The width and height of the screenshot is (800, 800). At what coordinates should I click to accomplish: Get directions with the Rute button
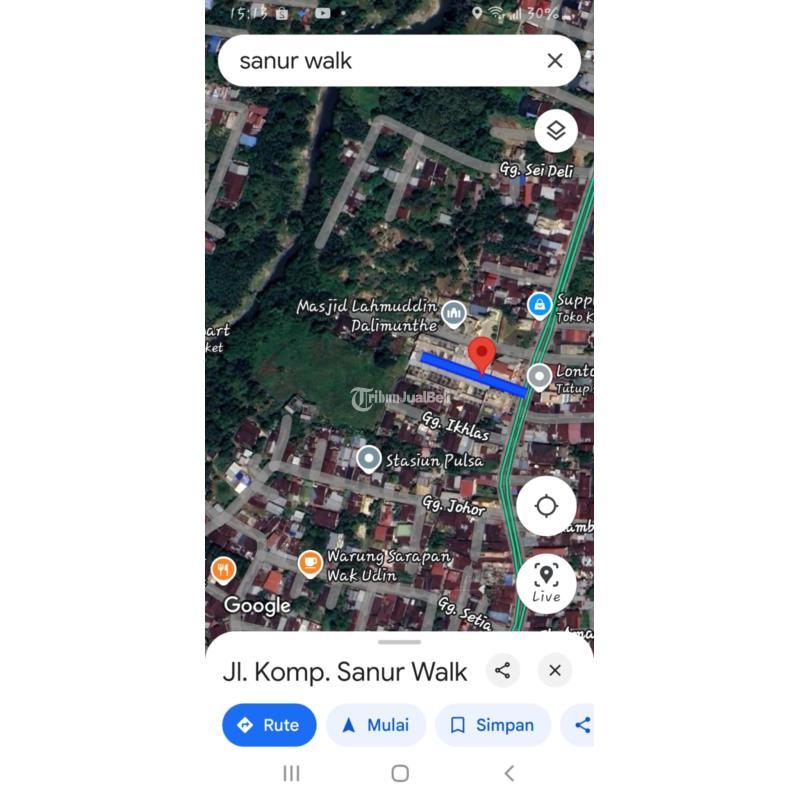click(x=269, y=725)
